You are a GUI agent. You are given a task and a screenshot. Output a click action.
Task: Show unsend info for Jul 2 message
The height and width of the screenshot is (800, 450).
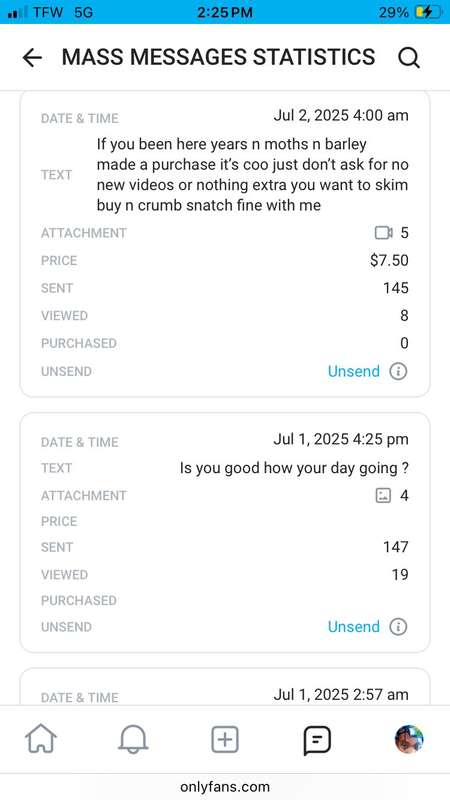[398, 371]
